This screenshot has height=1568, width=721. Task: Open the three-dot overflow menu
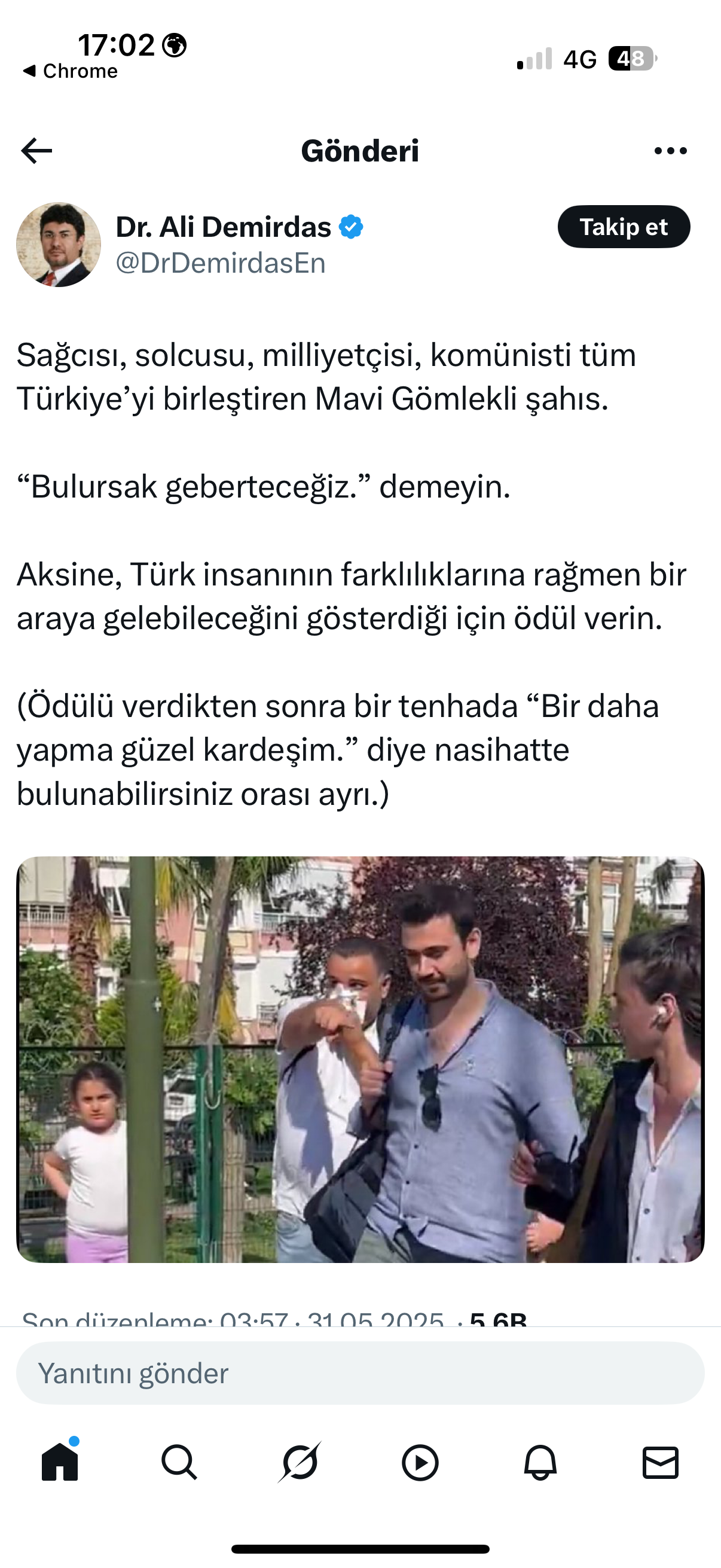[x=671, y=151]
